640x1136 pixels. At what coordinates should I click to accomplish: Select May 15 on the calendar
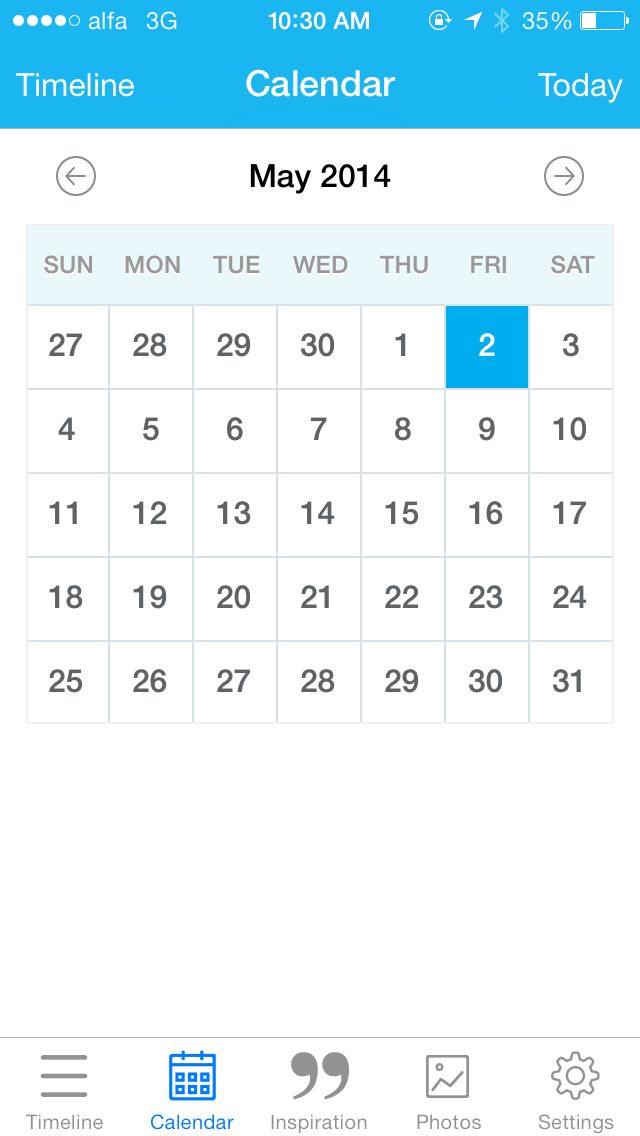pos(403,514)
